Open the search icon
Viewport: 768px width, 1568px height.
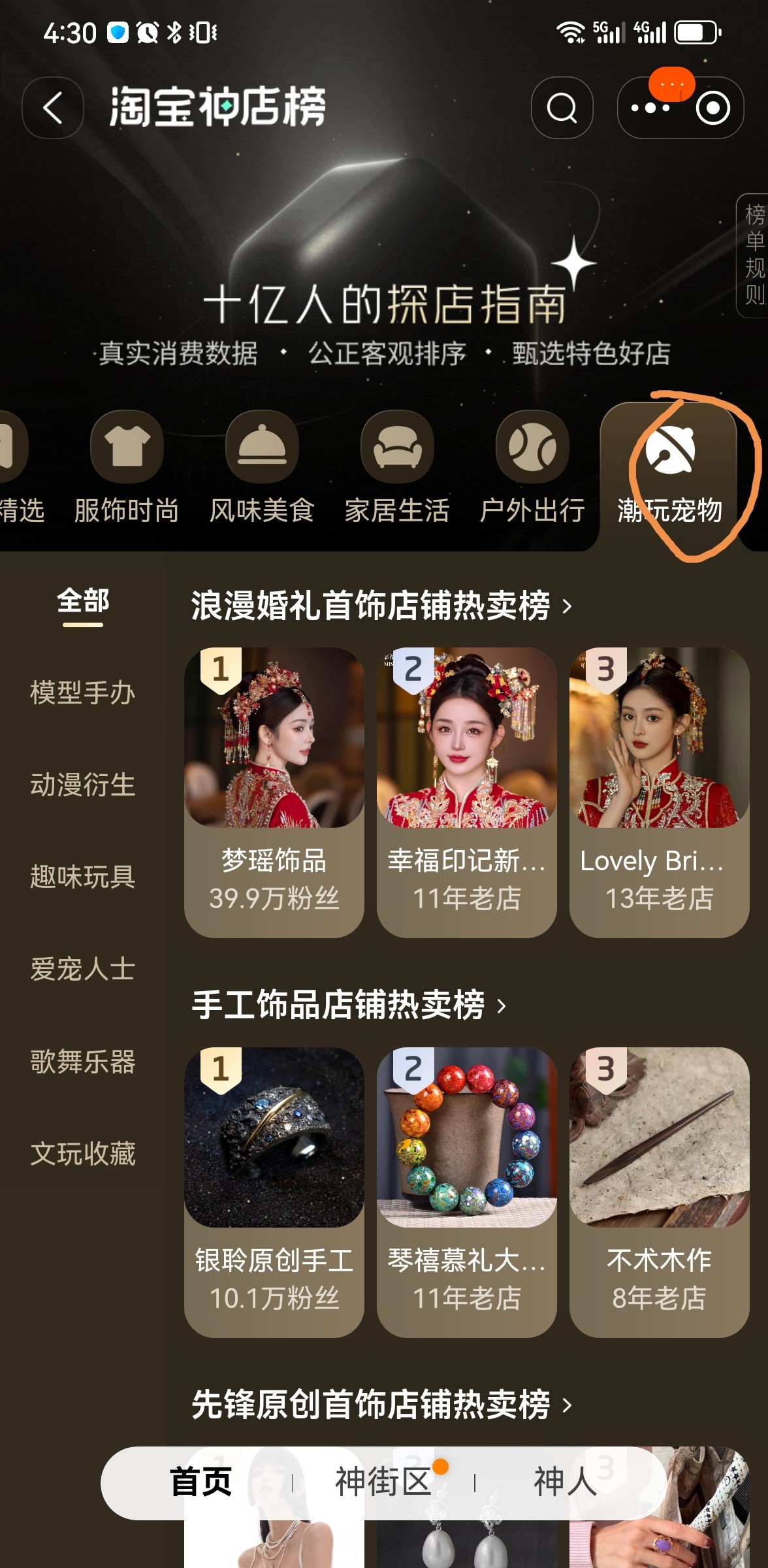click(x=562, y=108)
